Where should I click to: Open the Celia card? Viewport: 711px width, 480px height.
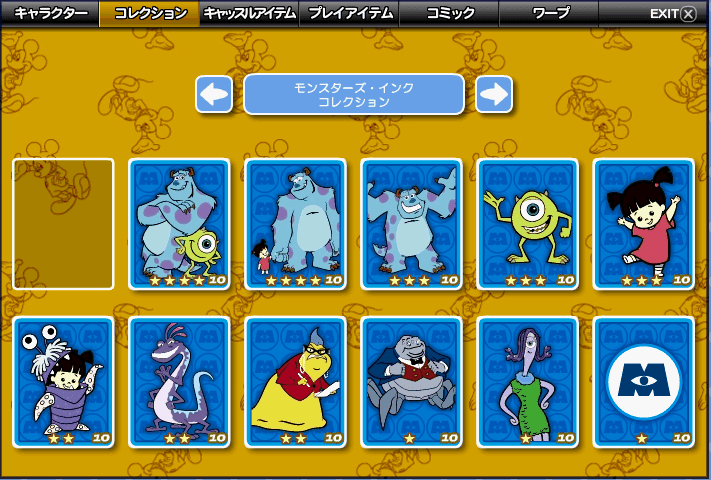528,383
